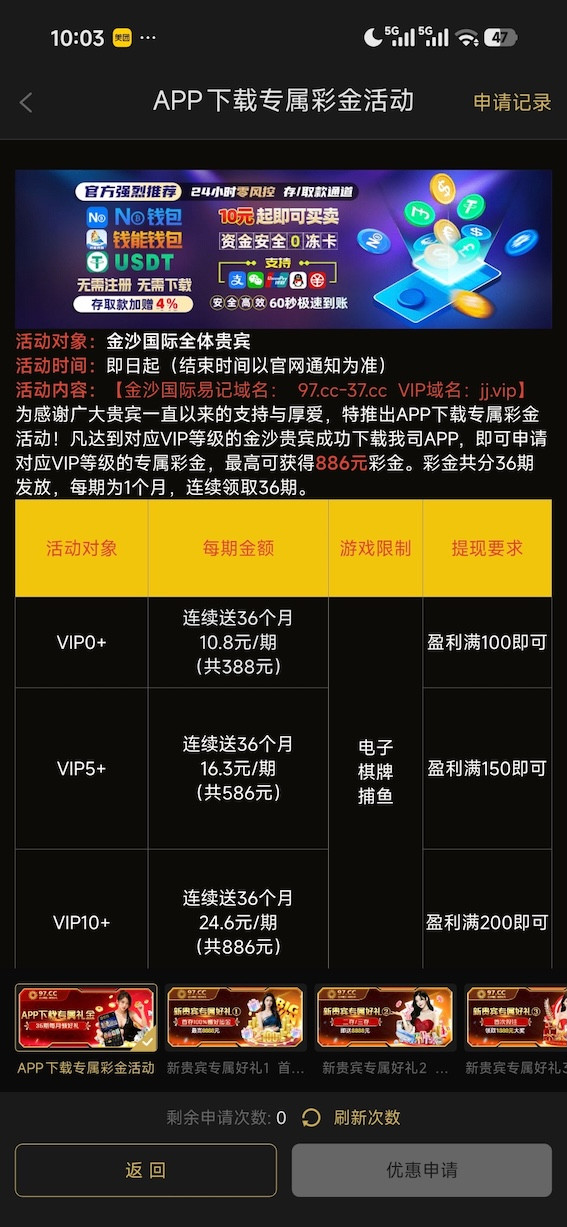Open the wallet promotion banner

pos(283,249)
